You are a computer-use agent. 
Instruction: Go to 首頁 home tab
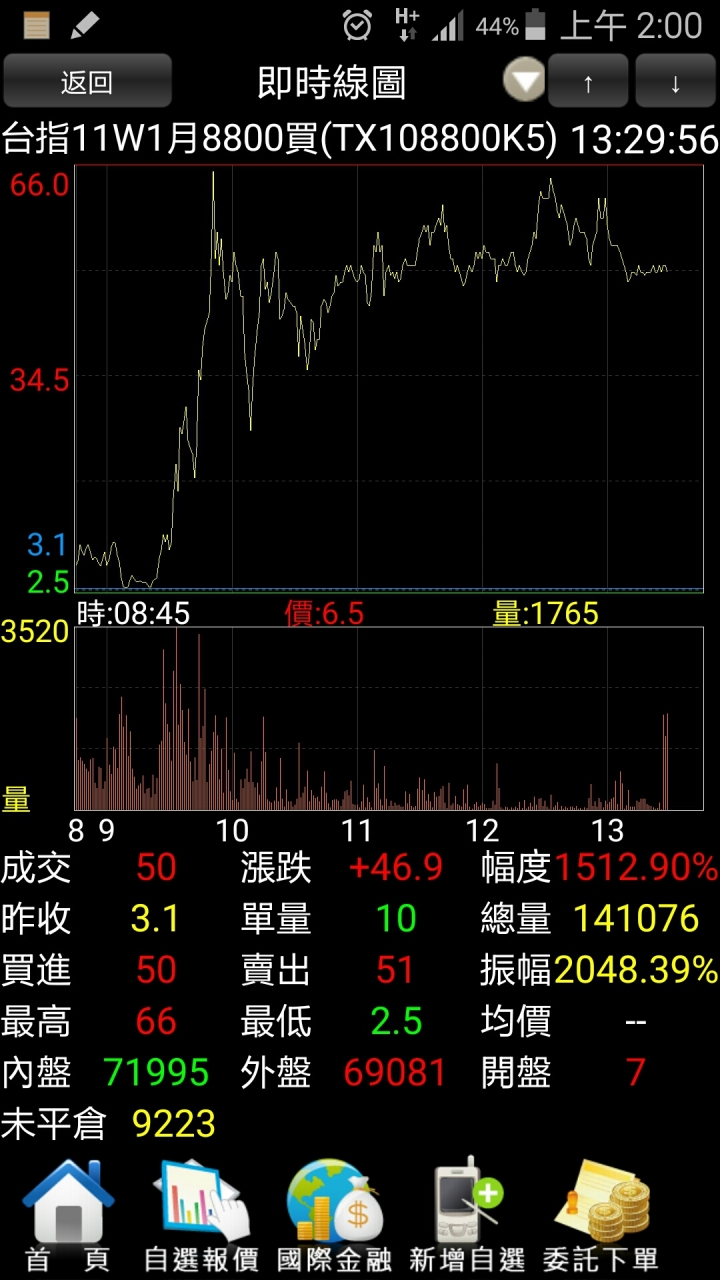pos(68,1215)
